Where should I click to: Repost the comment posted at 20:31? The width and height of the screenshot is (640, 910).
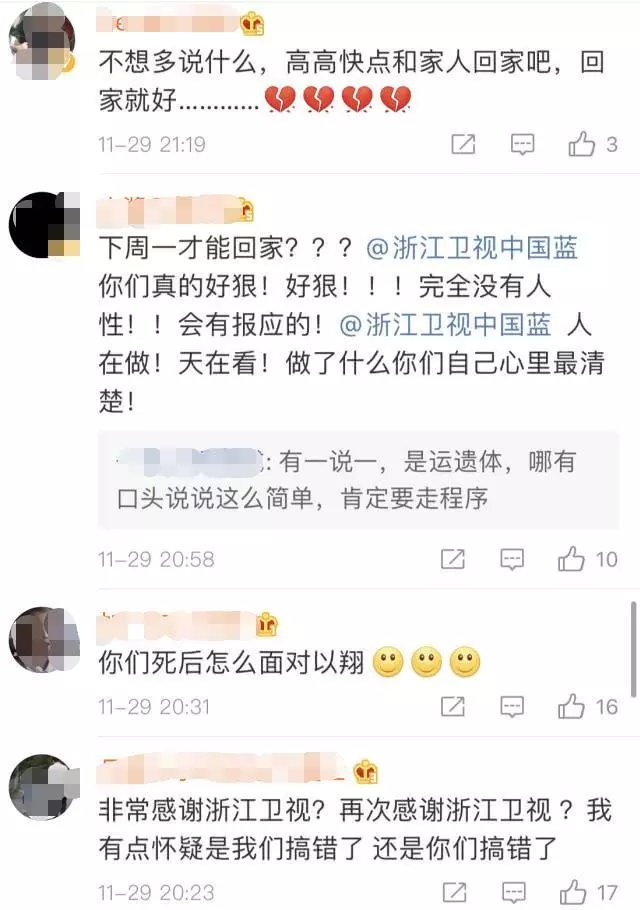453,707
